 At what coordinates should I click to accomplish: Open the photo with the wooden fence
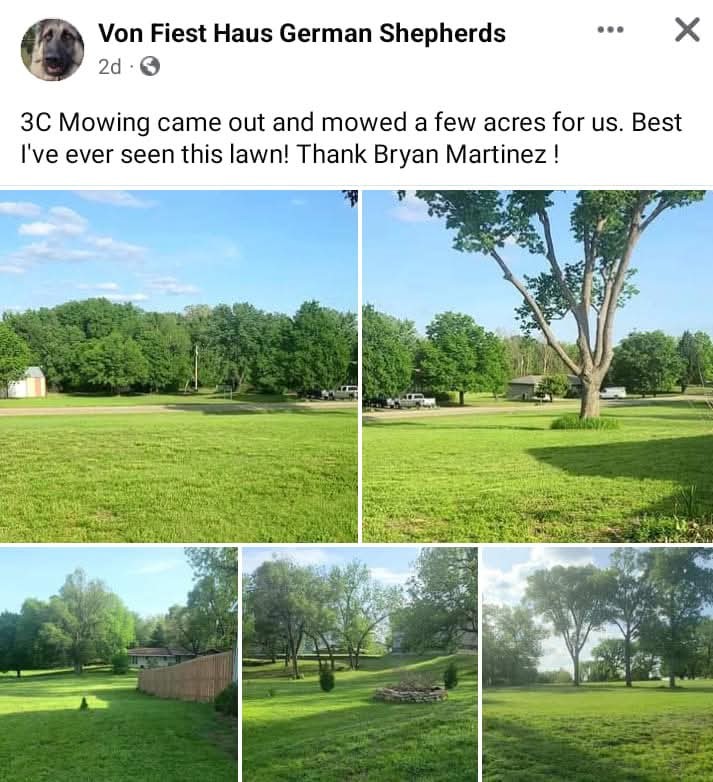118,664
